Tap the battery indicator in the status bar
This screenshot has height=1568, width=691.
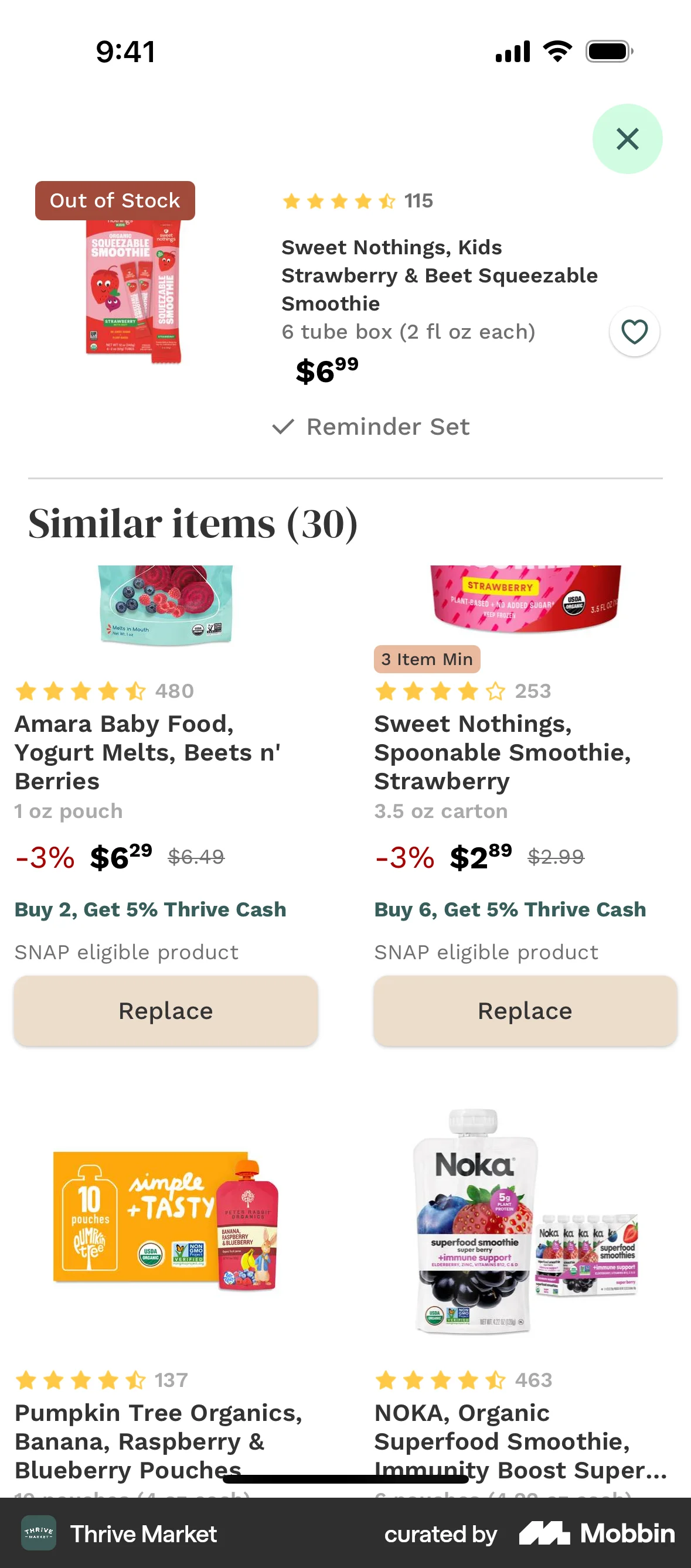[607, 52]
